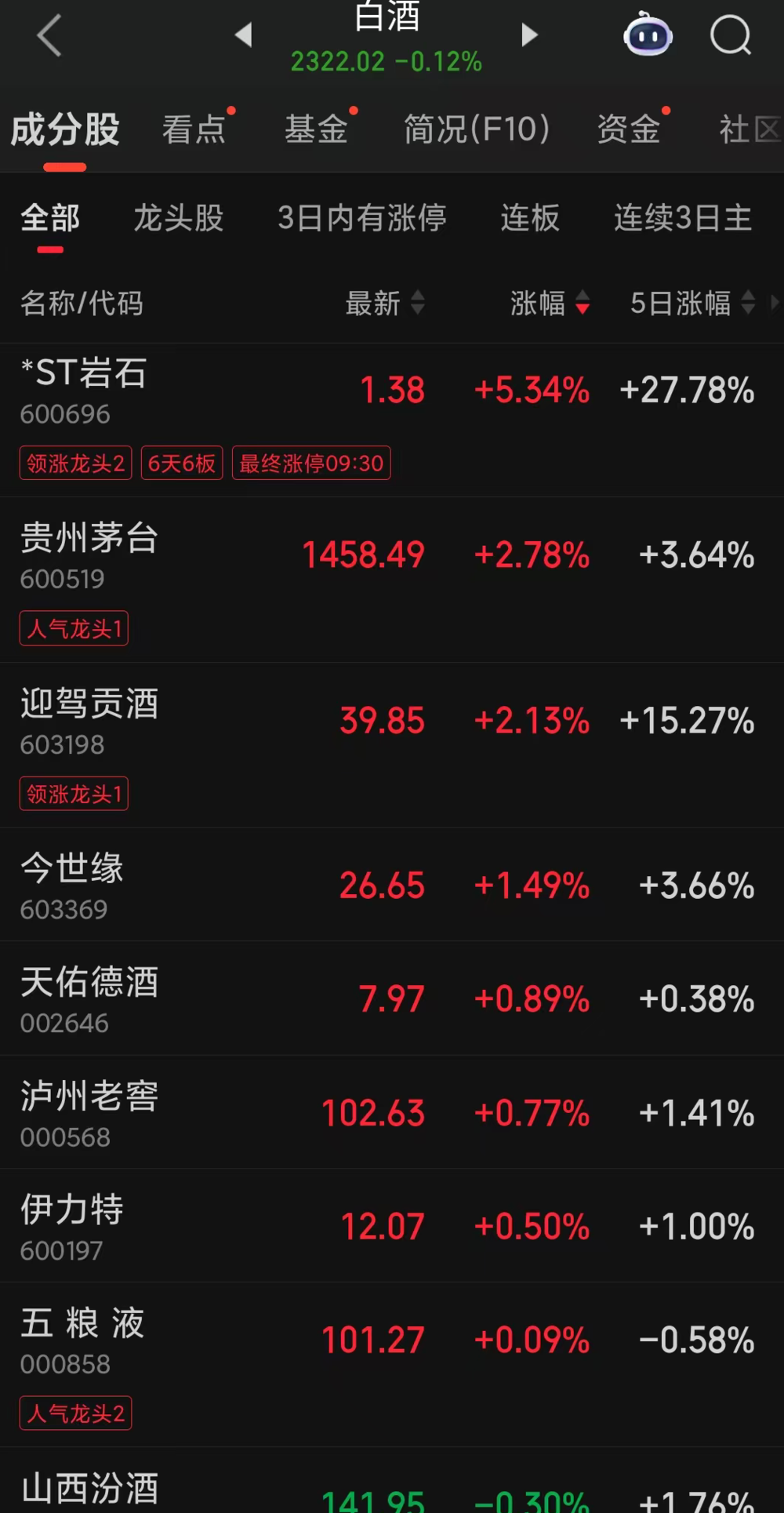Select the 3日内有涨停 filter
Viewport: 784px width, 1513px height.
point(362,218)
